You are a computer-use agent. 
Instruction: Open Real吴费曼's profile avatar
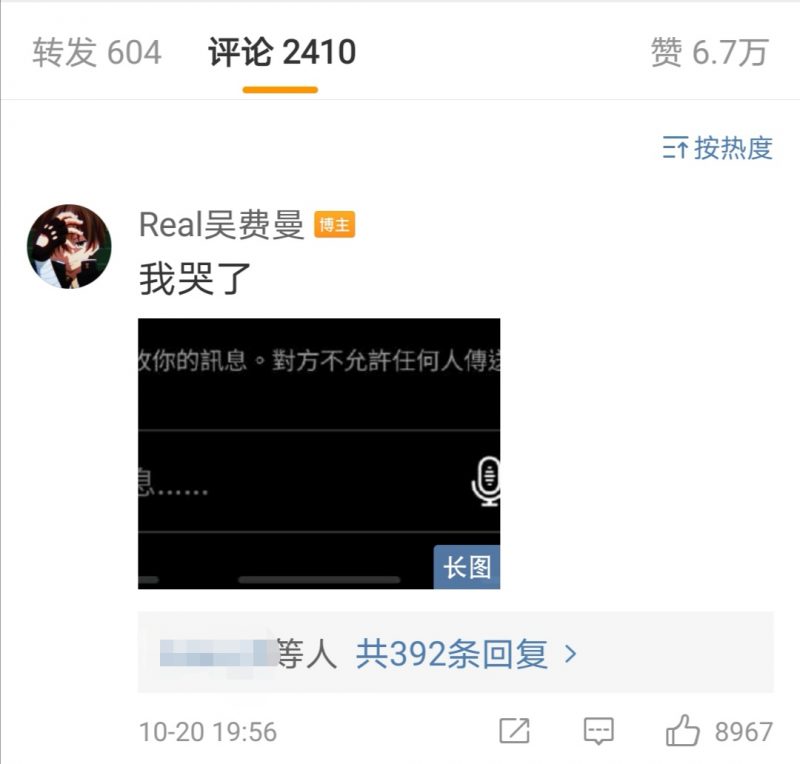(69, 247)
